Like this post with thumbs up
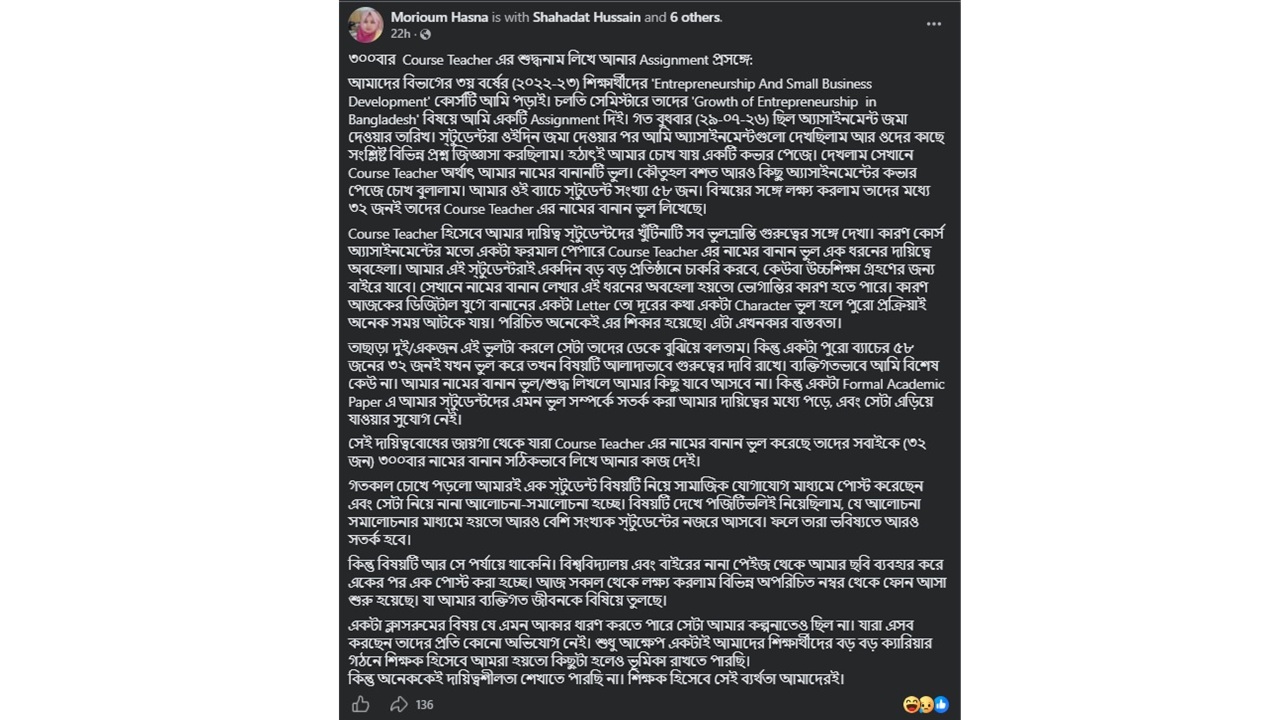 (361, 704)
